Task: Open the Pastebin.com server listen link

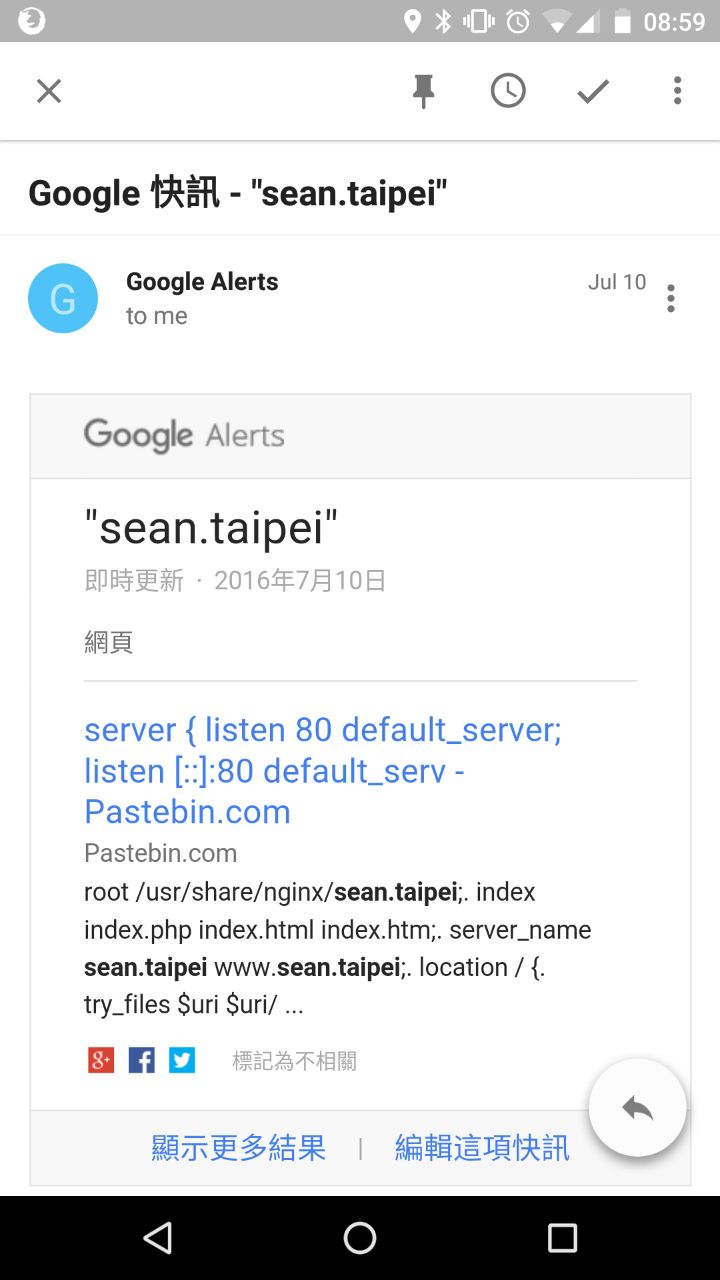Action: click(322, 770)
